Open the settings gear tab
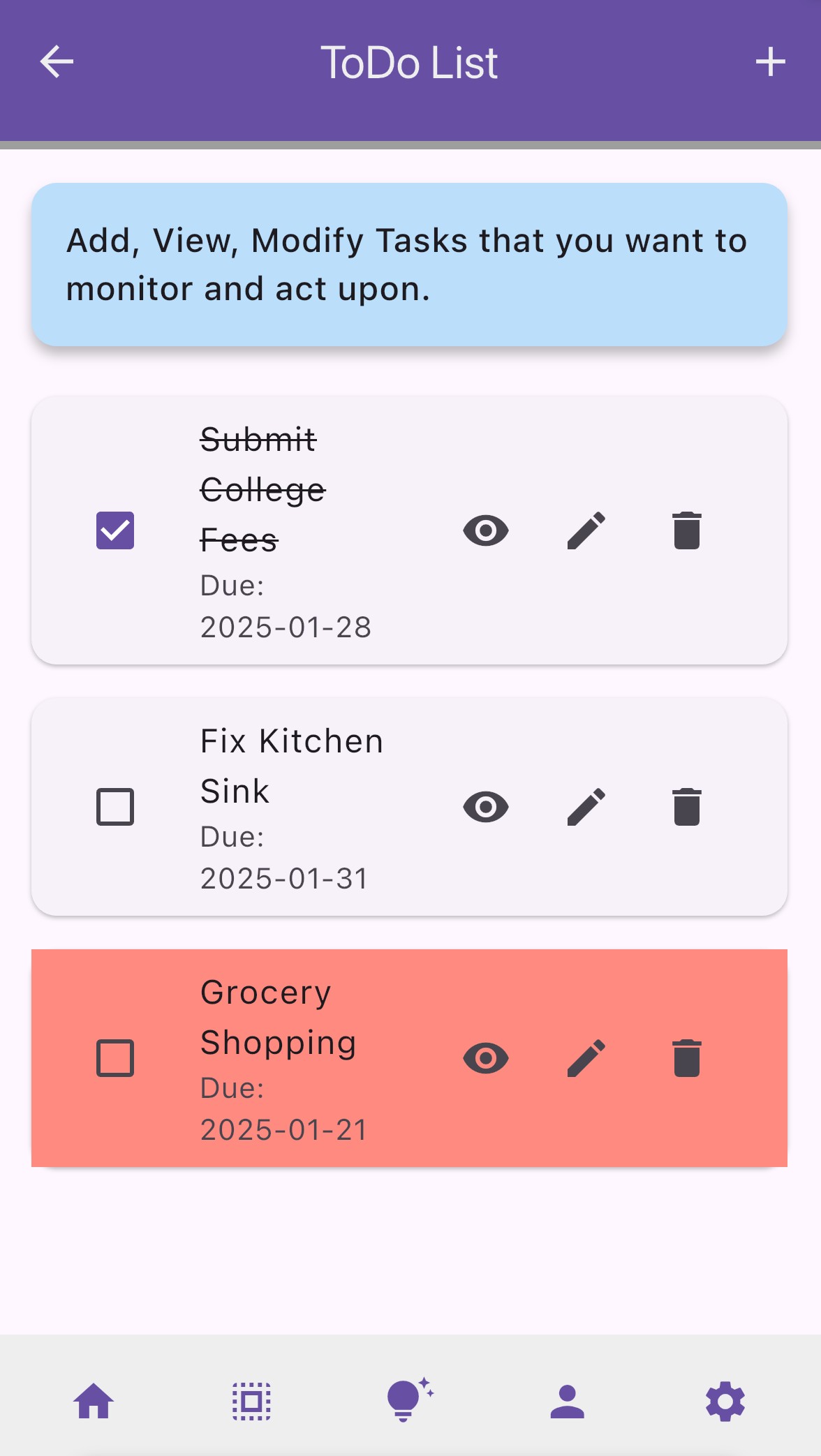Screen dimensions: 821x1456 click(x=725, y=1402)
